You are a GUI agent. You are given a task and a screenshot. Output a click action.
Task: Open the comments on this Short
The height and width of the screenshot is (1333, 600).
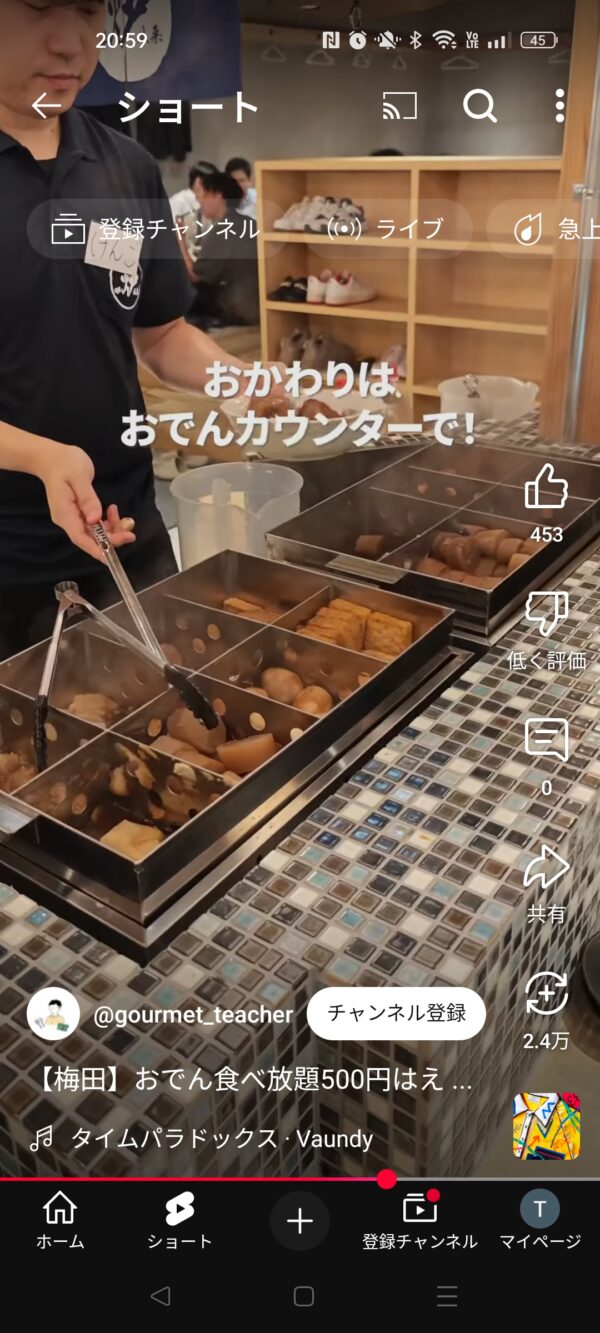(x=546, y=741)
